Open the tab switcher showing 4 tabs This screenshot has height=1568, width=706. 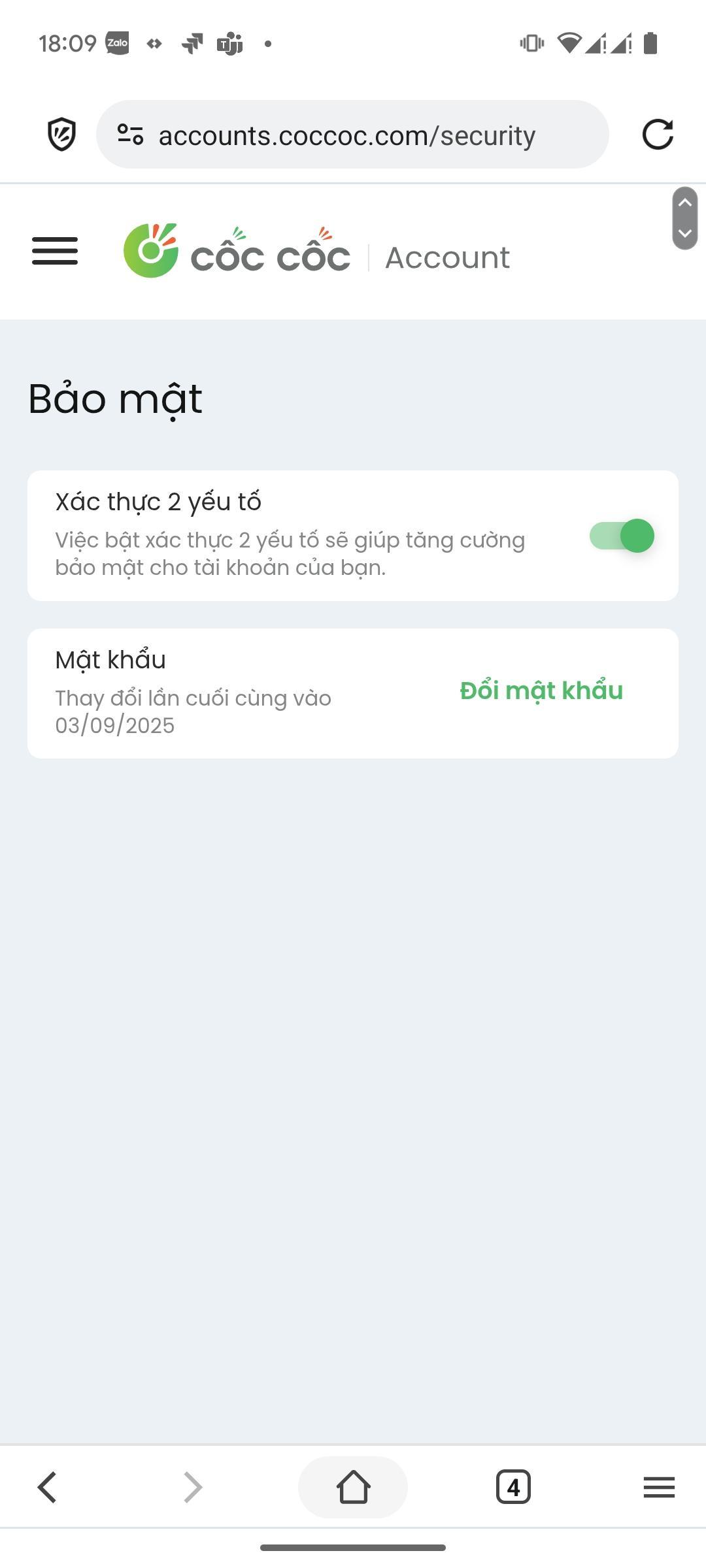[513, 1488]
